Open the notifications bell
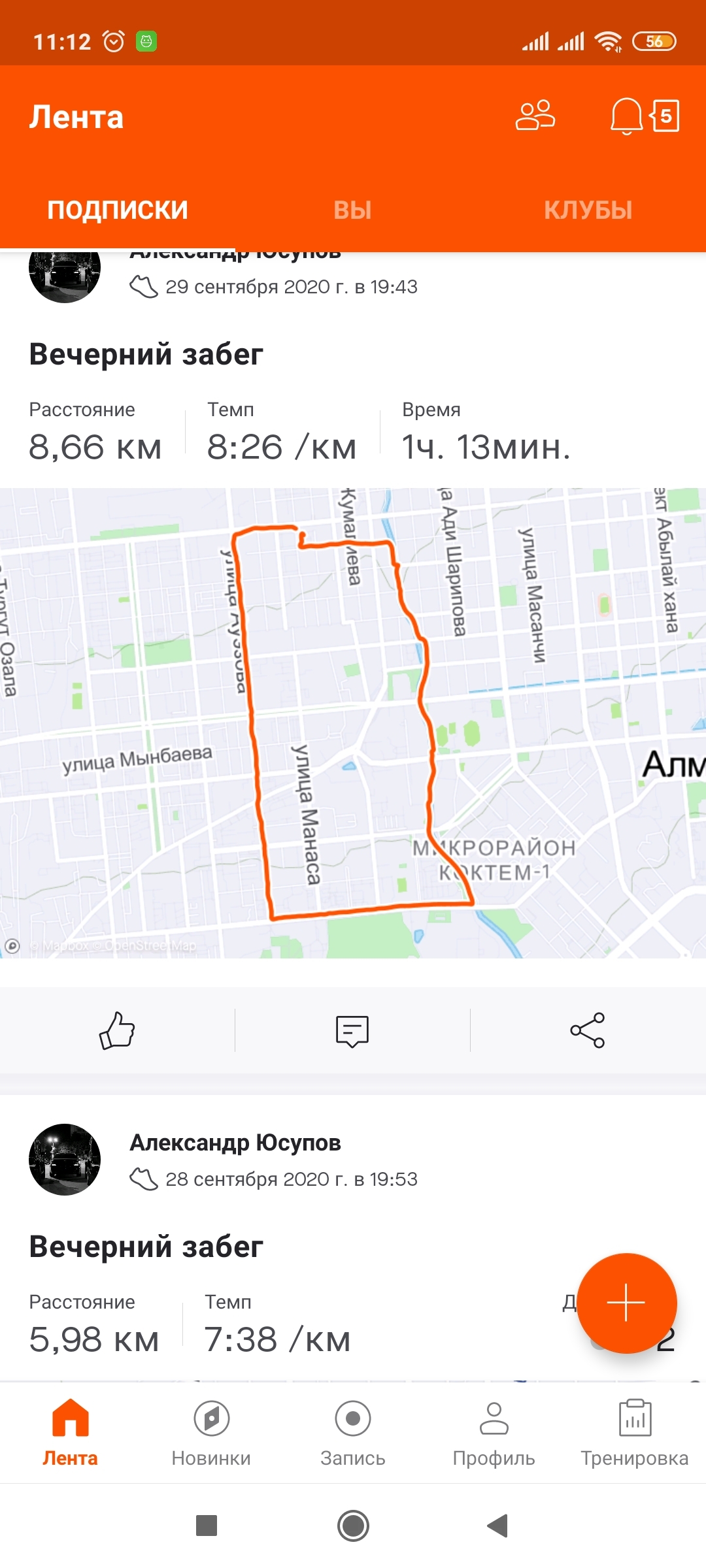 [626, 116]
